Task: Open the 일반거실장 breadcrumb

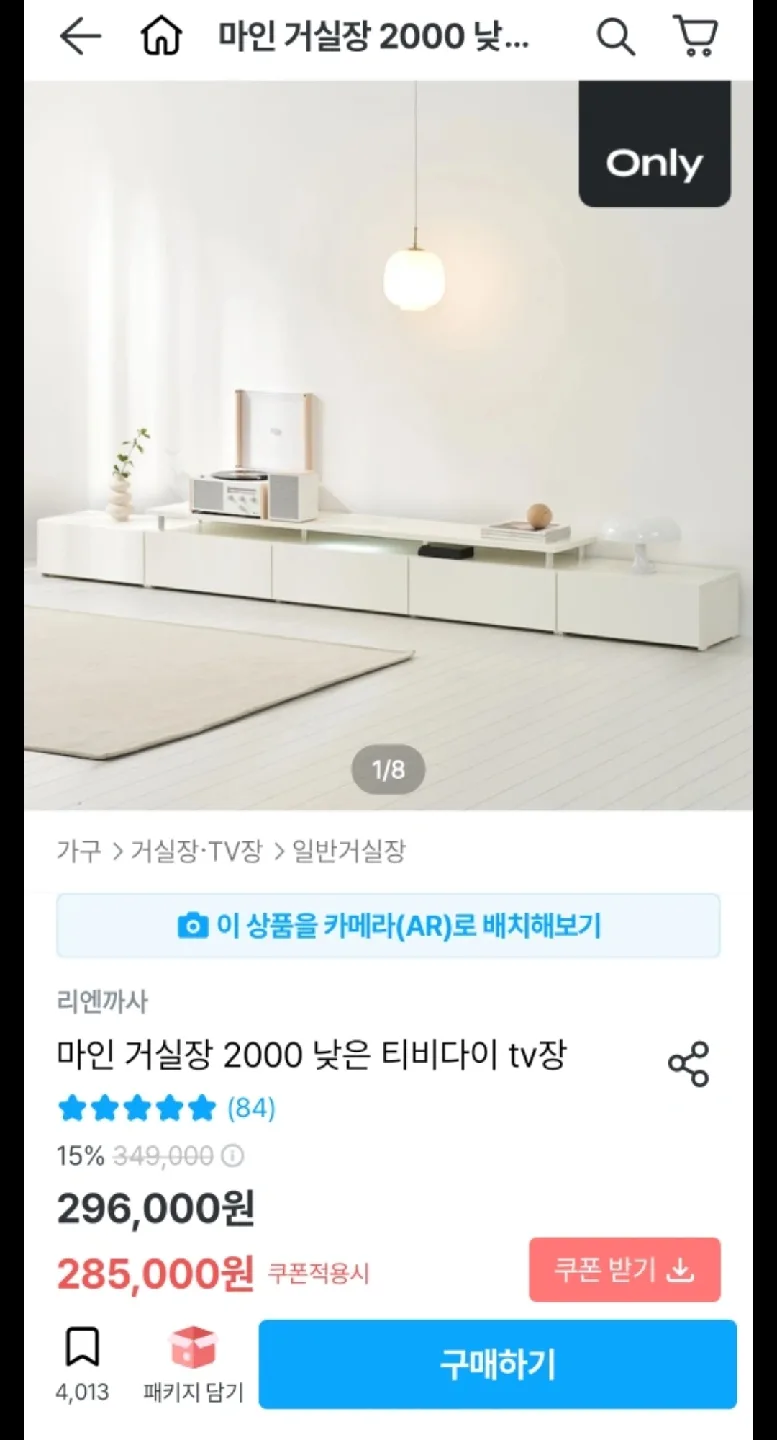Action: tap(348, 851)
